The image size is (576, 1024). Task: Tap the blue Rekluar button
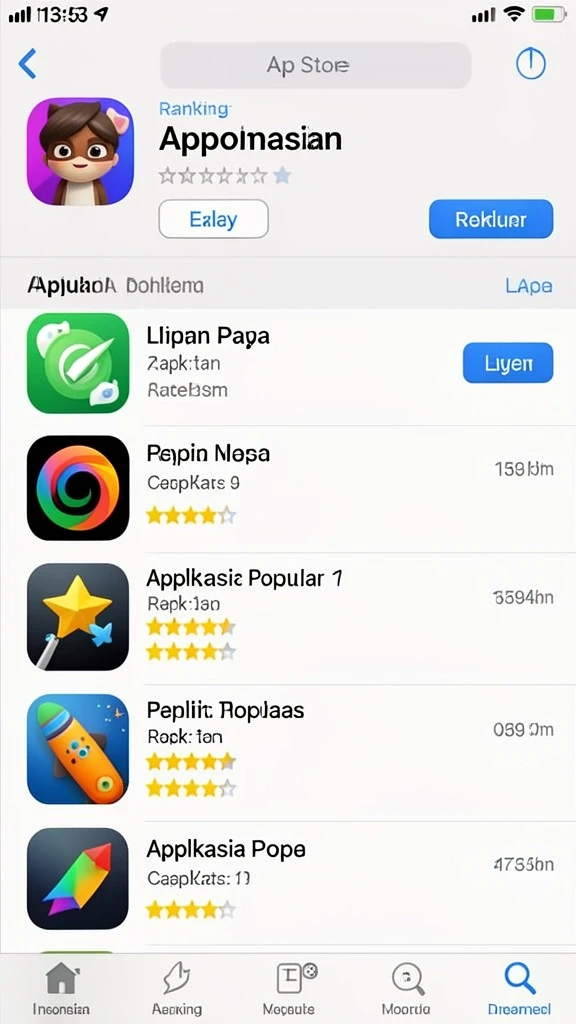[x=491, y=219]
